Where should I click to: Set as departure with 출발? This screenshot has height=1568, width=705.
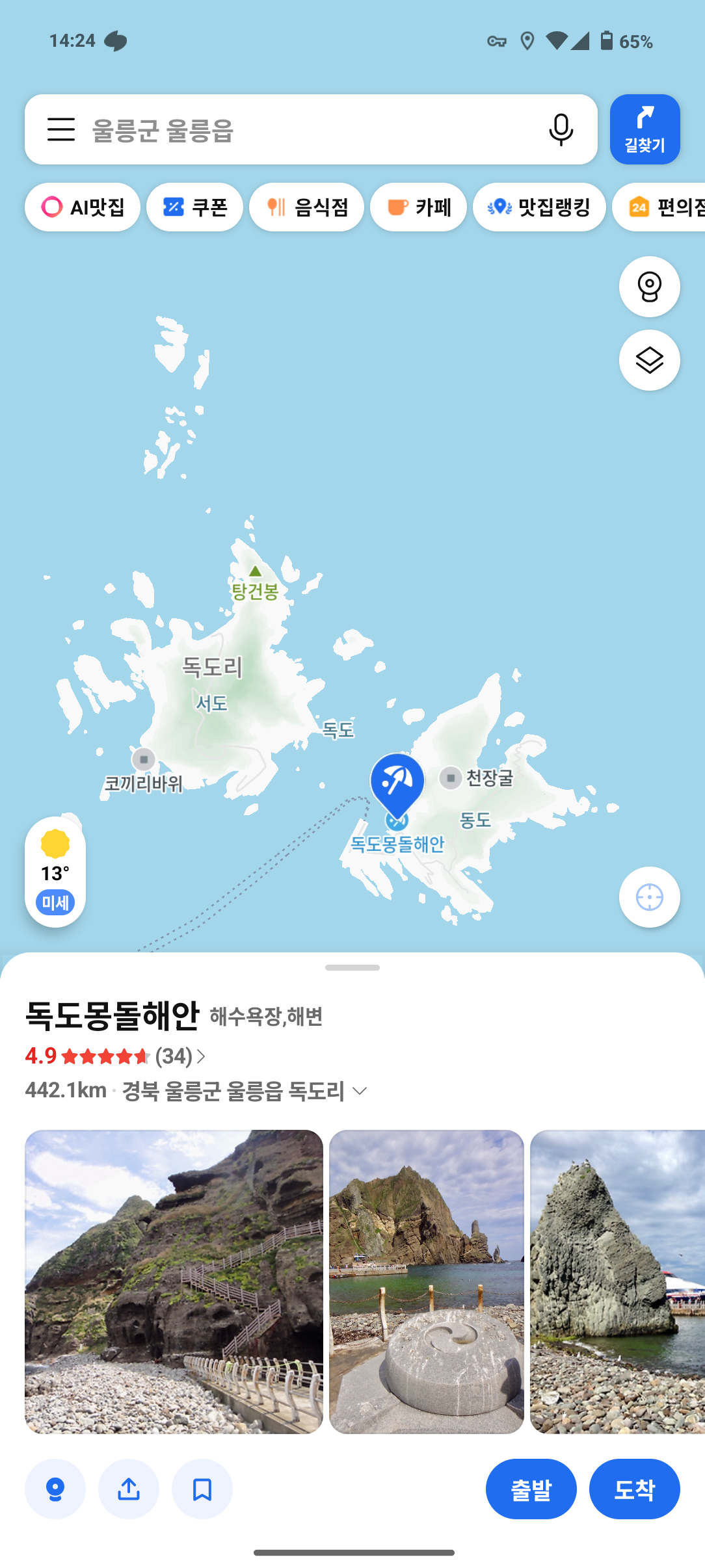point(531,1489)
